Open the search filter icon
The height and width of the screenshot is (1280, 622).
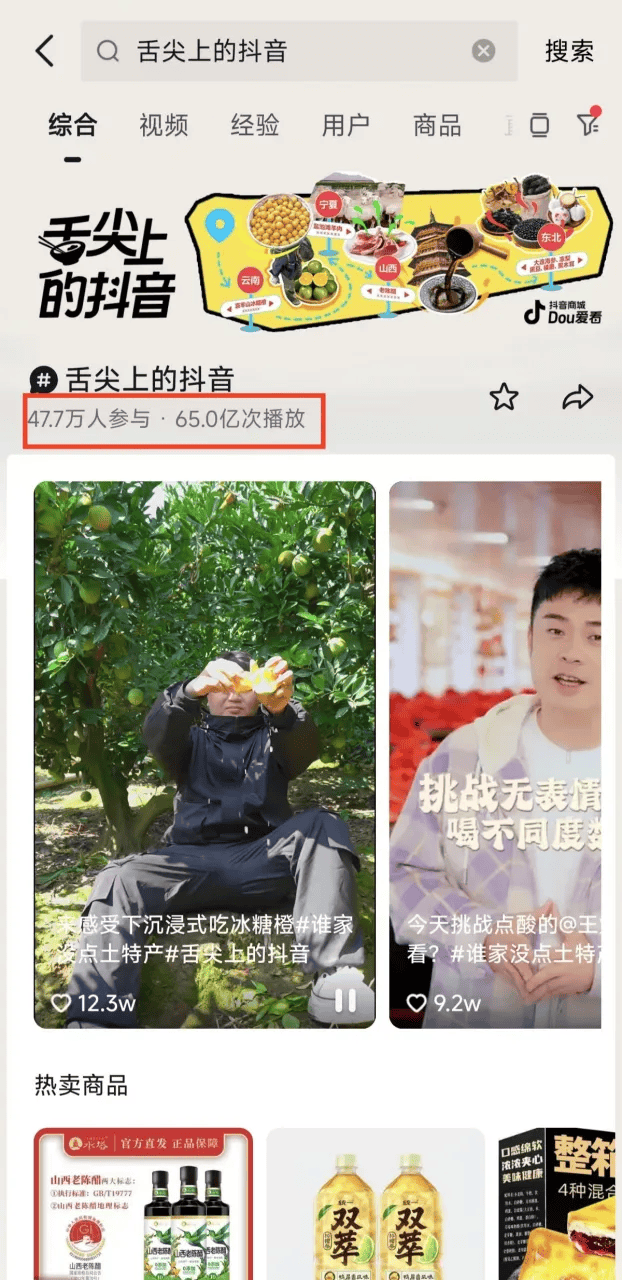pyautogui.click(x=588, y=124)
